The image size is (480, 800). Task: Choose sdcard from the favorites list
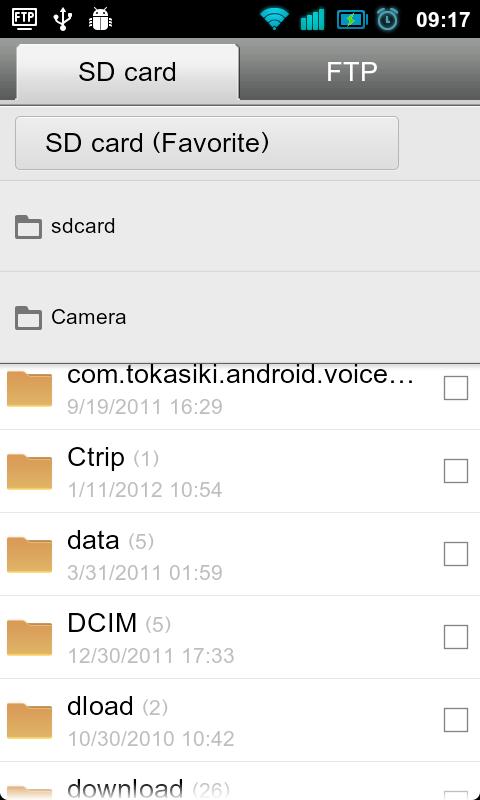240,226
